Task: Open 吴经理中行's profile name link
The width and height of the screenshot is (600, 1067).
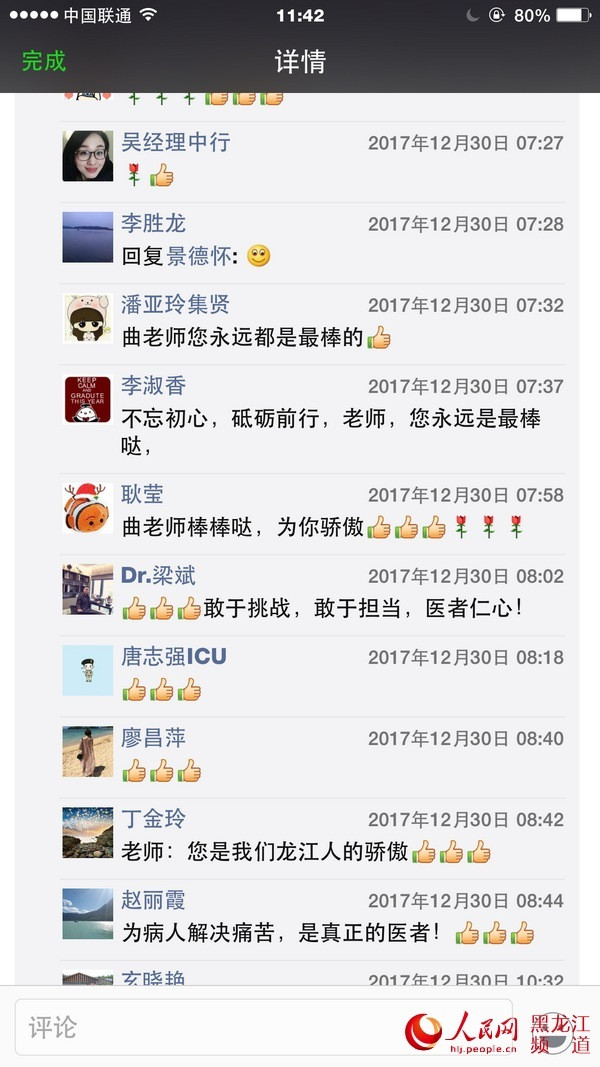Action: [175, 142]
